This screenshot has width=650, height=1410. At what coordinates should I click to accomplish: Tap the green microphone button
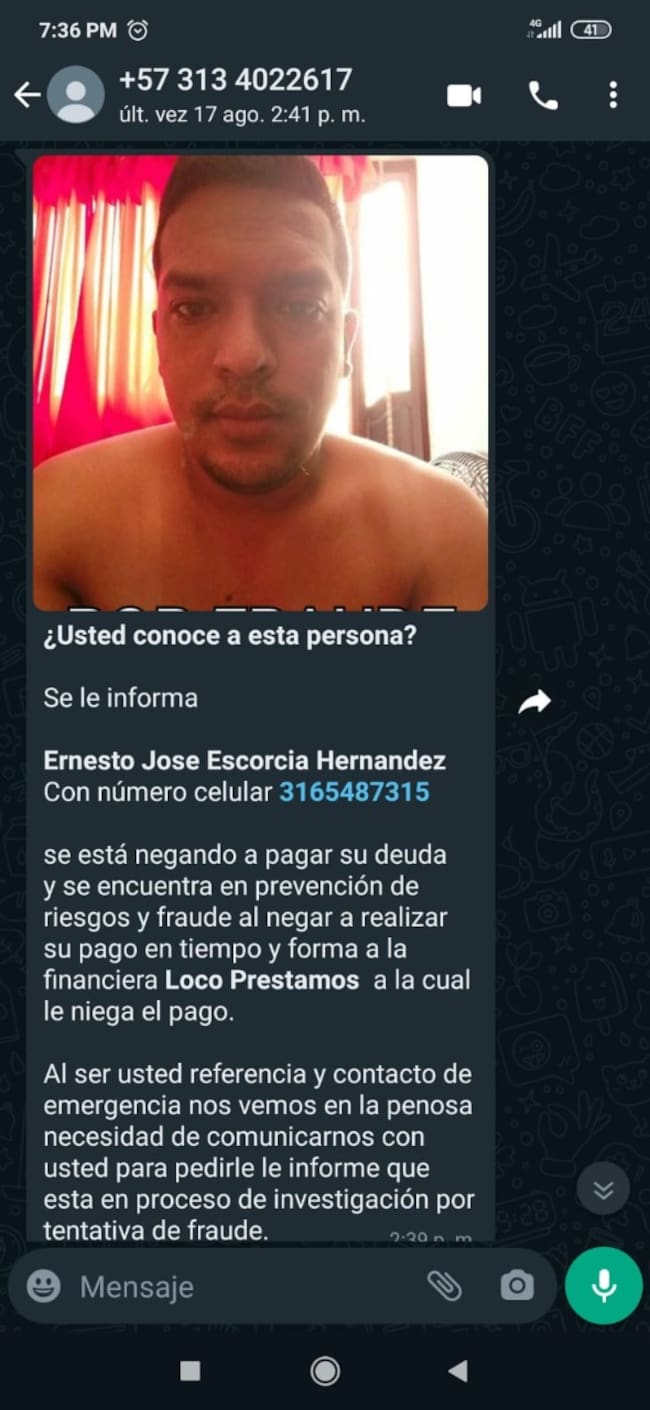pos(603,1286)
